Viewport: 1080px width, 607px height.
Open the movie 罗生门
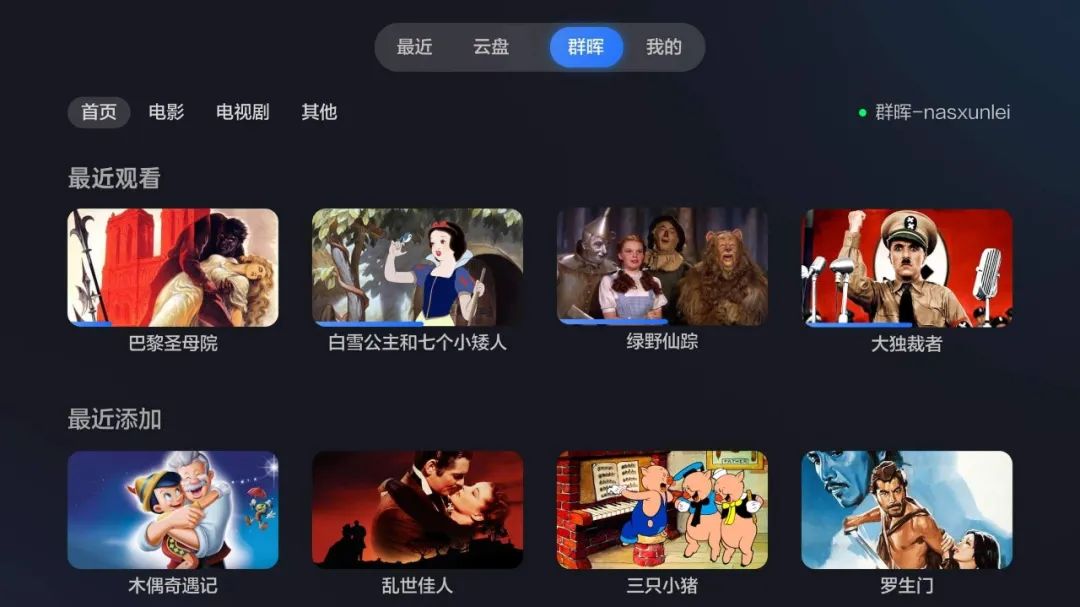pyautogui.click(x=907, y=509)
